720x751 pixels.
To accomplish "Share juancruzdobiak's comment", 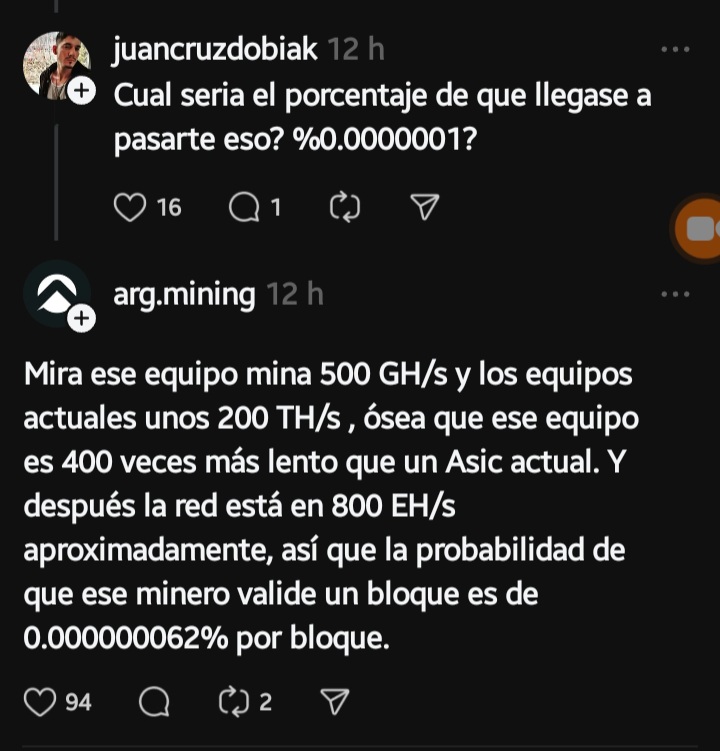I will pos(425,207).
